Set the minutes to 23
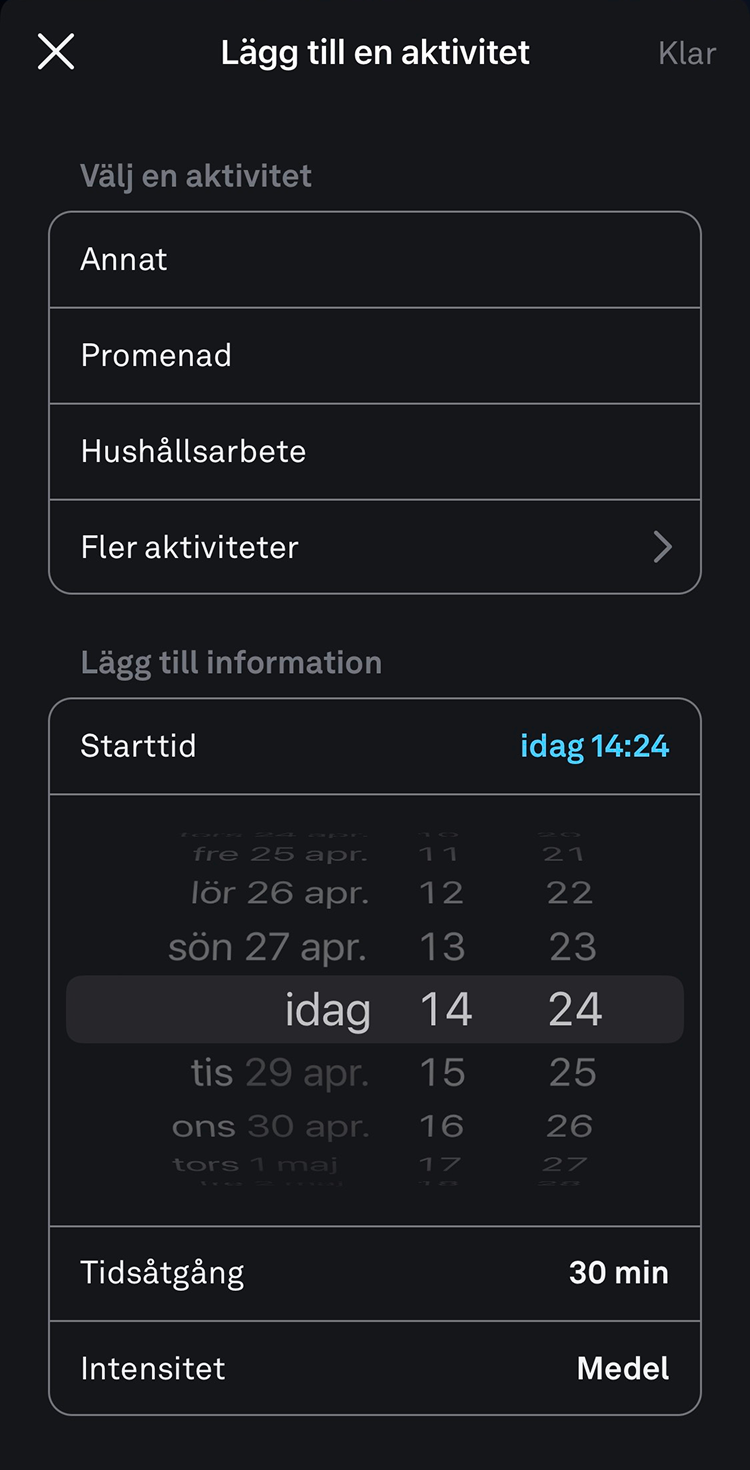Screen dimensions: 750x1470 point(572,947)
